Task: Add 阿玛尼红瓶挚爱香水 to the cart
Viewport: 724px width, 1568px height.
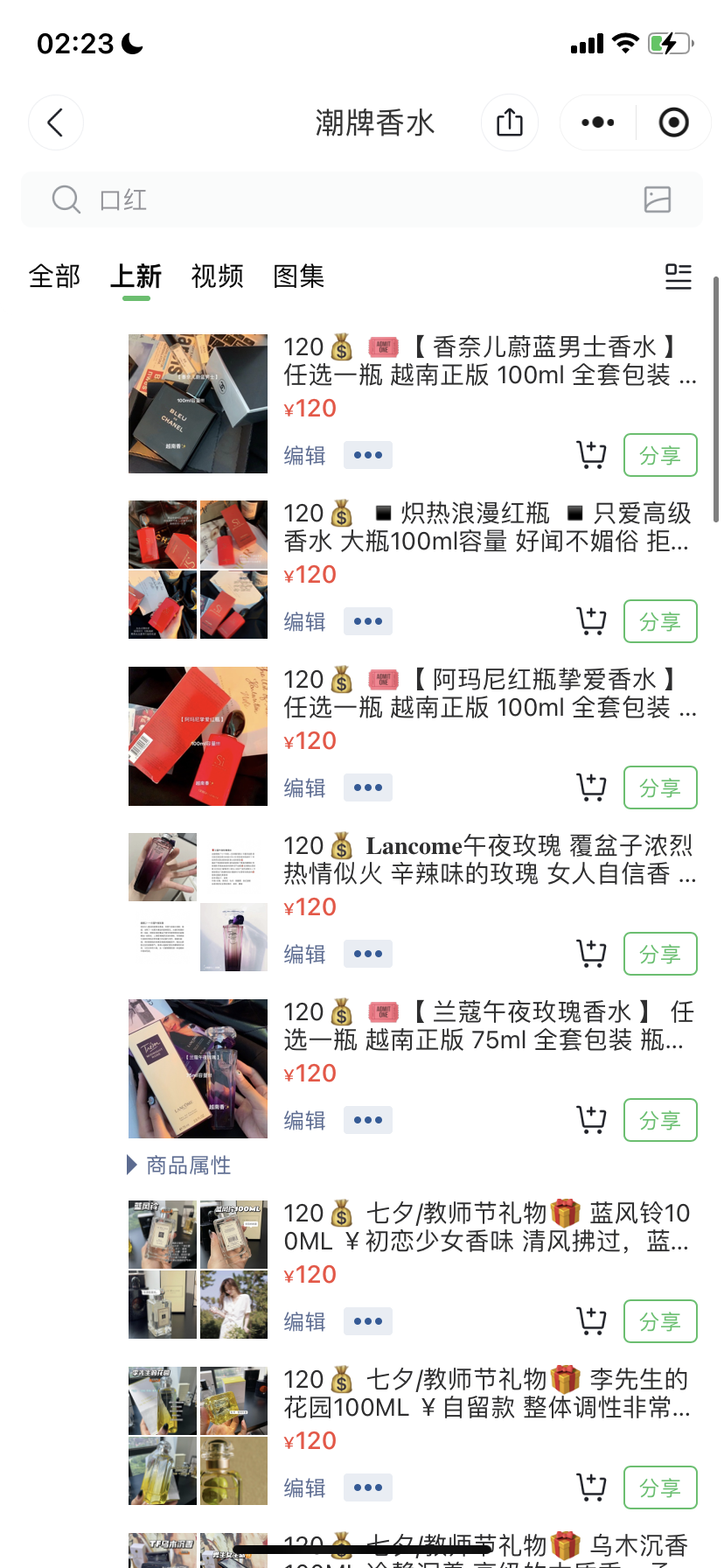Action: [x=592, y=787]
